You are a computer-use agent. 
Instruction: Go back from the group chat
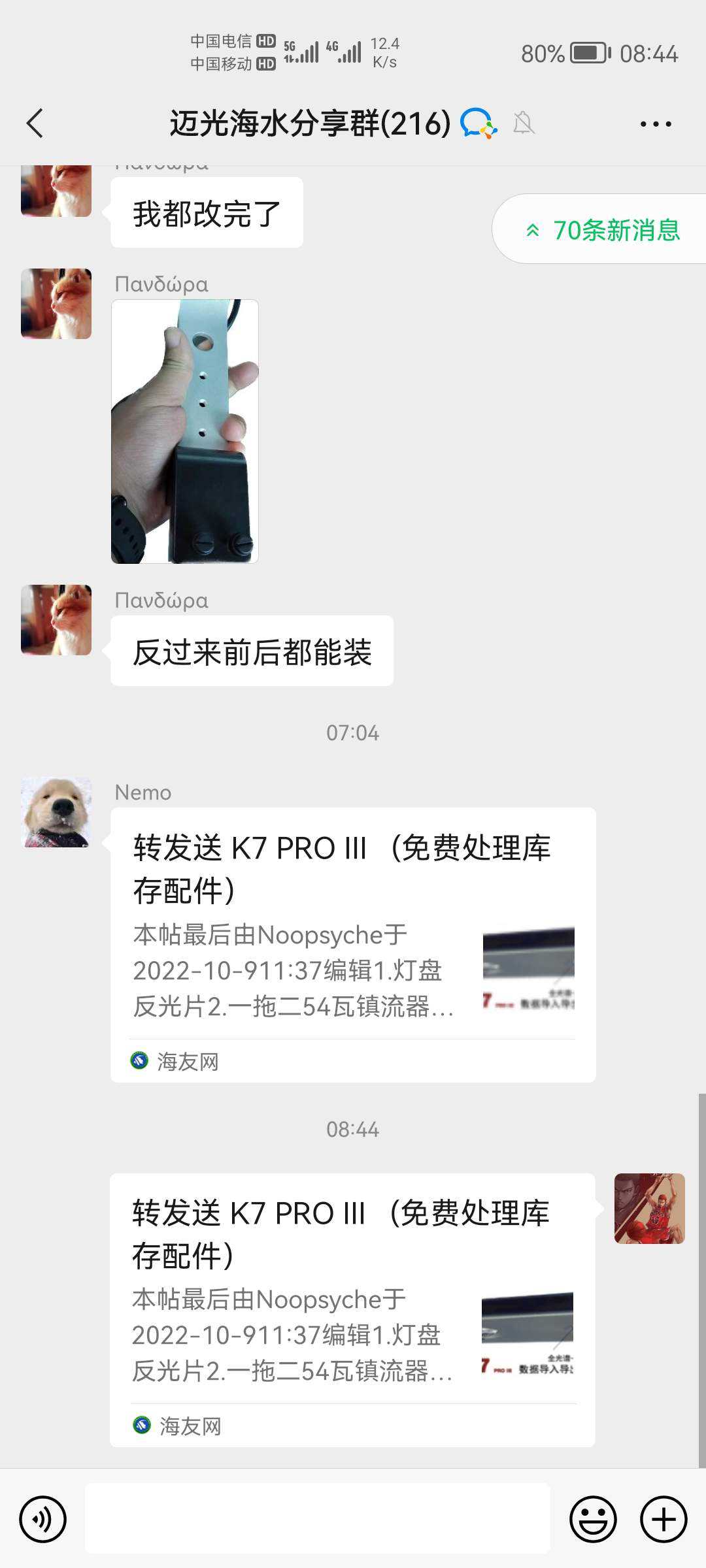(x=35, y=123)
